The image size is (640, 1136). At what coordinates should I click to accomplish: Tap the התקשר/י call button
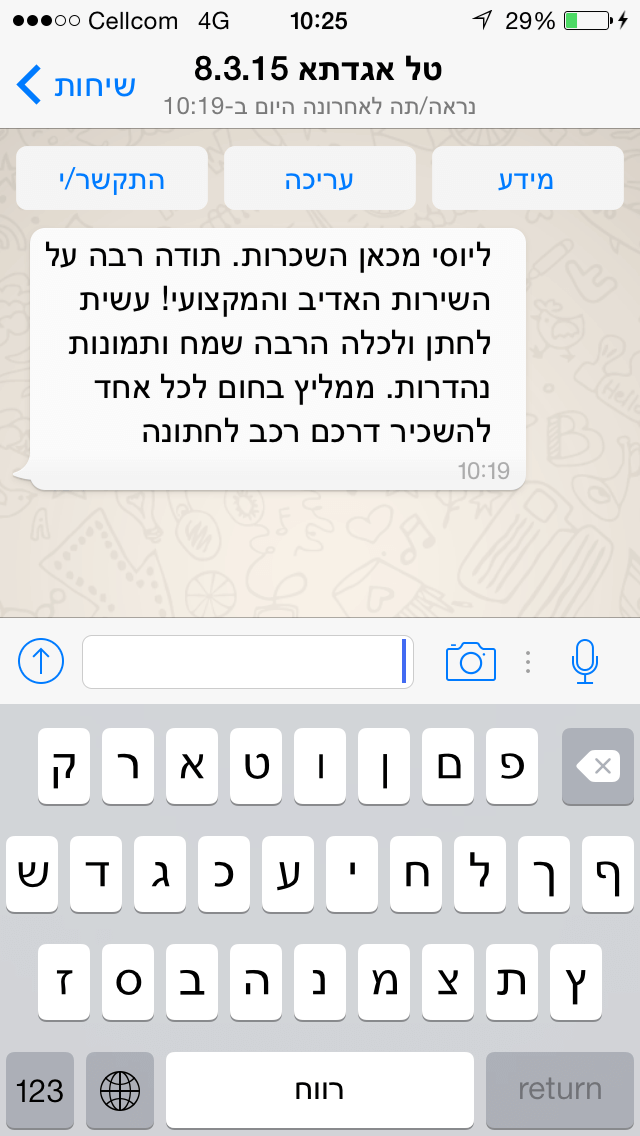pyautogui.click(x=112, y=178)
